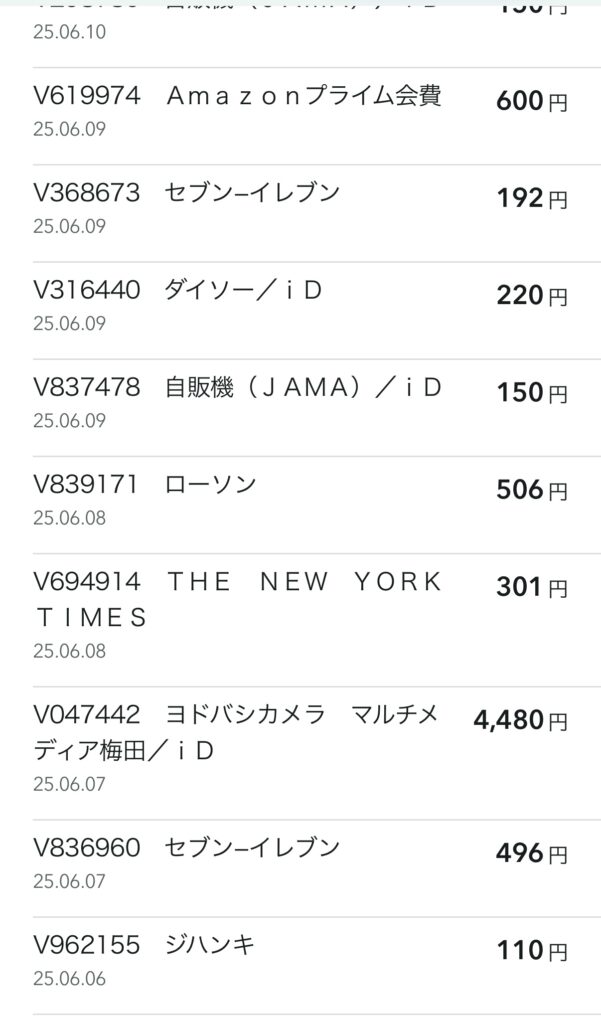
Task: Open the 496 yen Seven-Eleven transaction
Action: 300,869
